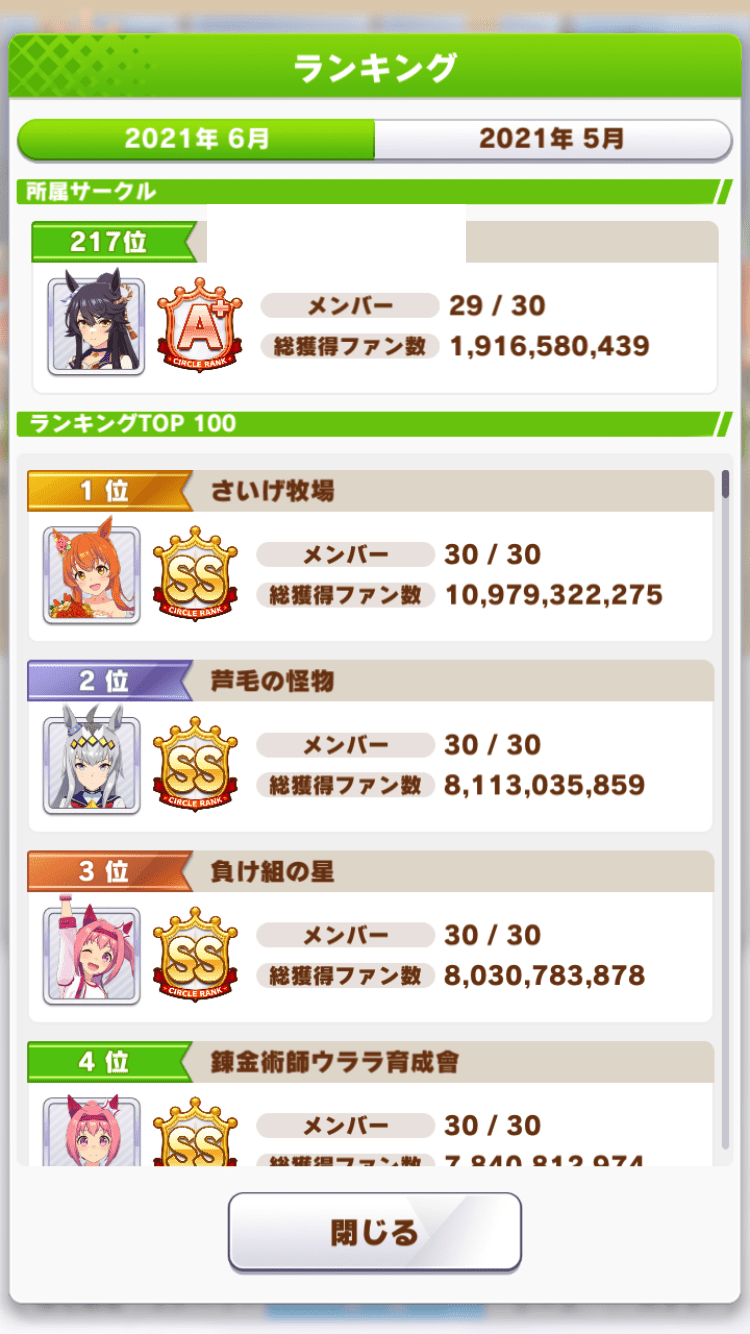View the 負け組の星 circle entry
Image resolution: width=750 pixels, height=1334 pixels.
click(371, 936)
